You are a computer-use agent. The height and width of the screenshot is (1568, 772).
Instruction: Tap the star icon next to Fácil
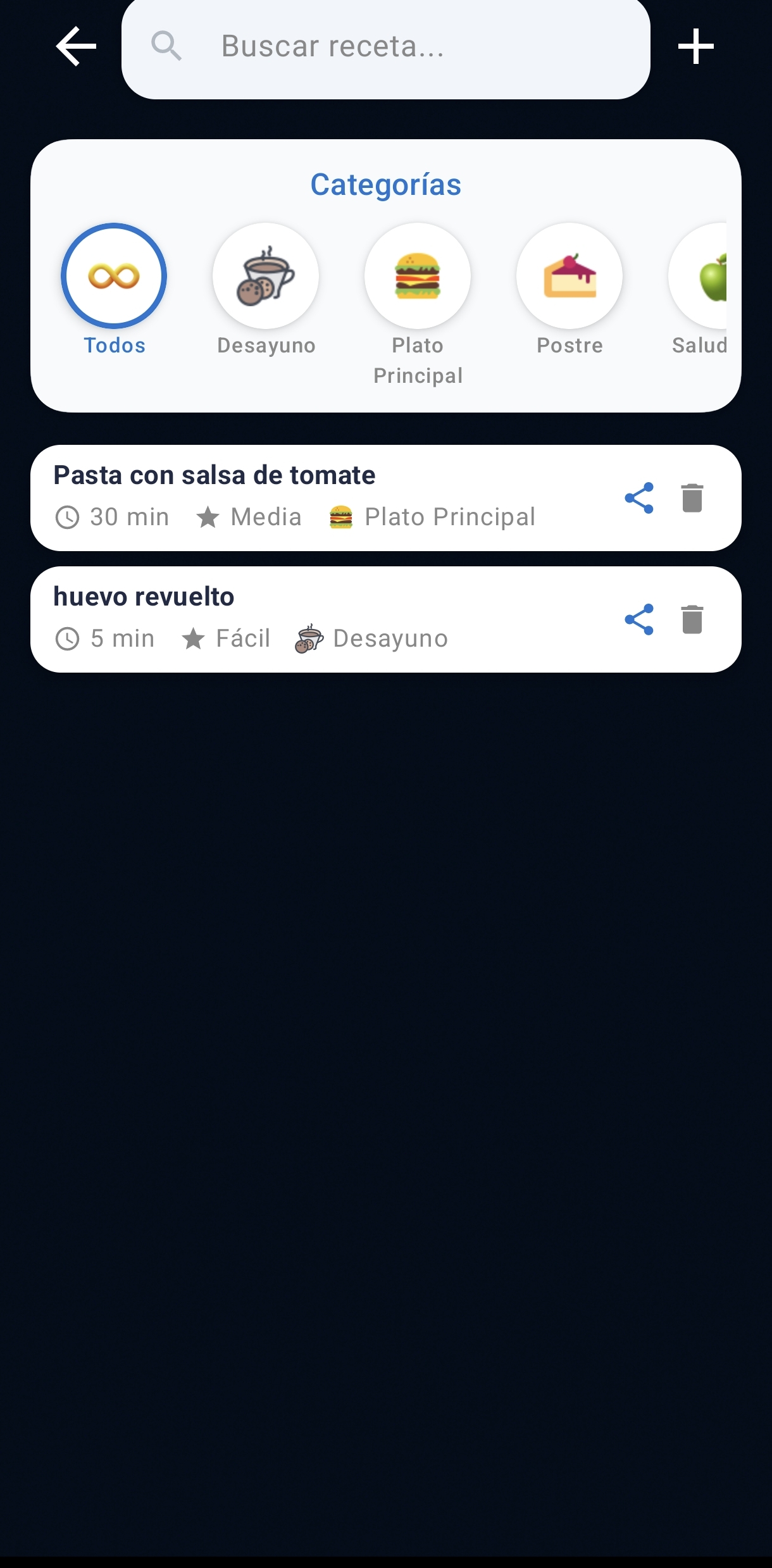(194, 638)
